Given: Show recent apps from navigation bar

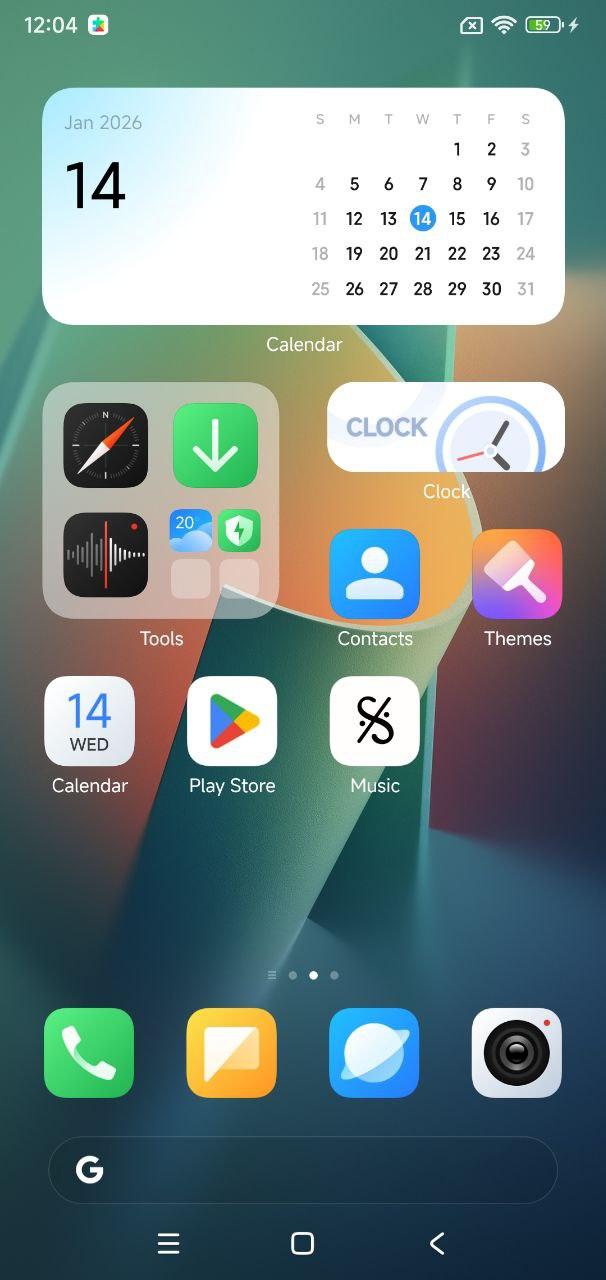Looking at the screenshot, I should pyautogui.click(x=169, y=1243).
